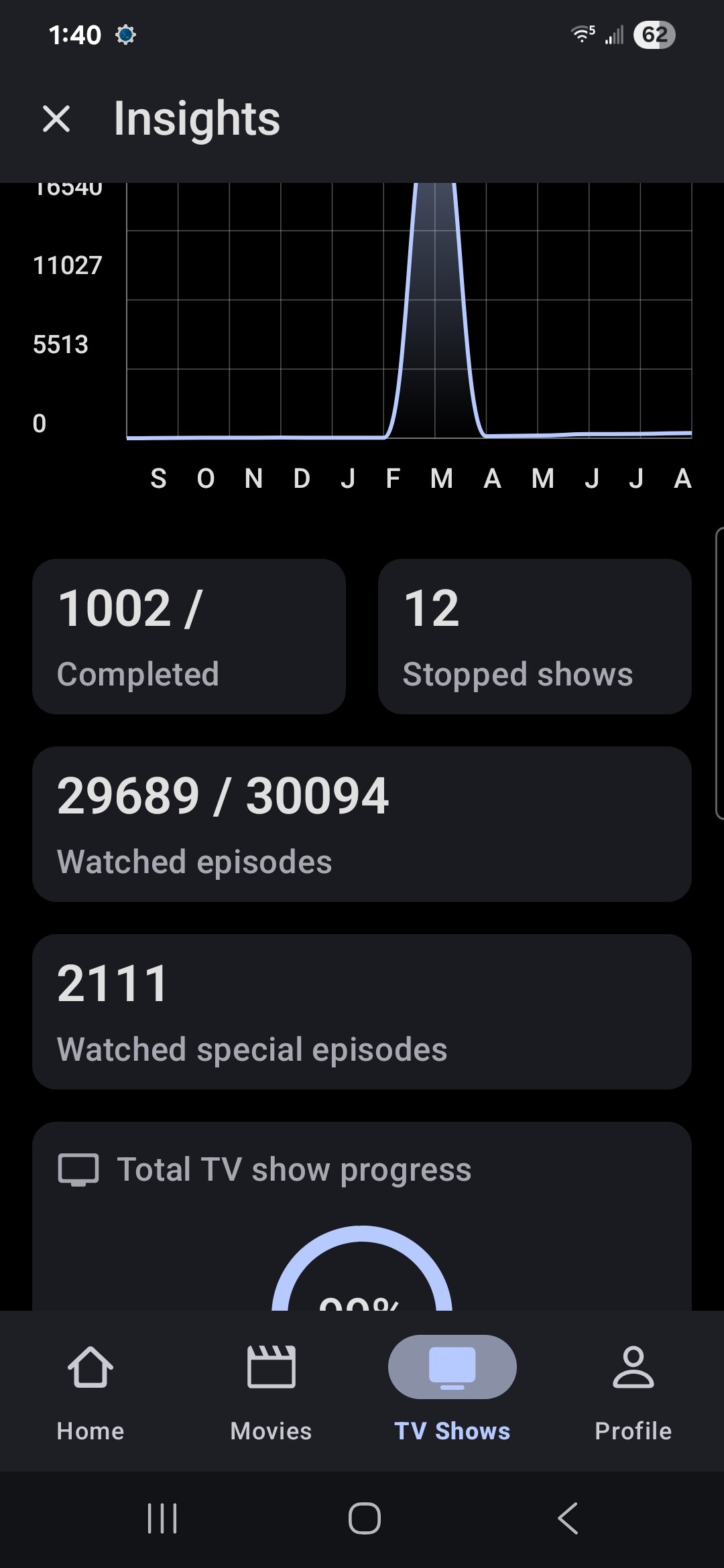Open the system recent apps view
Screen dimensions: 724x1568
[162, 1518]
